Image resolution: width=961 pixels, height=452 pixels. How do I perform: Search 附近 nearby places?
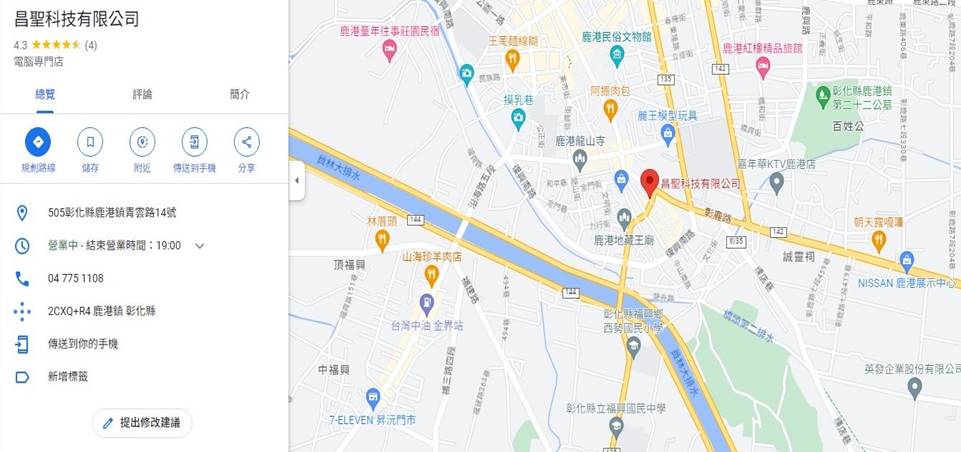tap(142, 142)
